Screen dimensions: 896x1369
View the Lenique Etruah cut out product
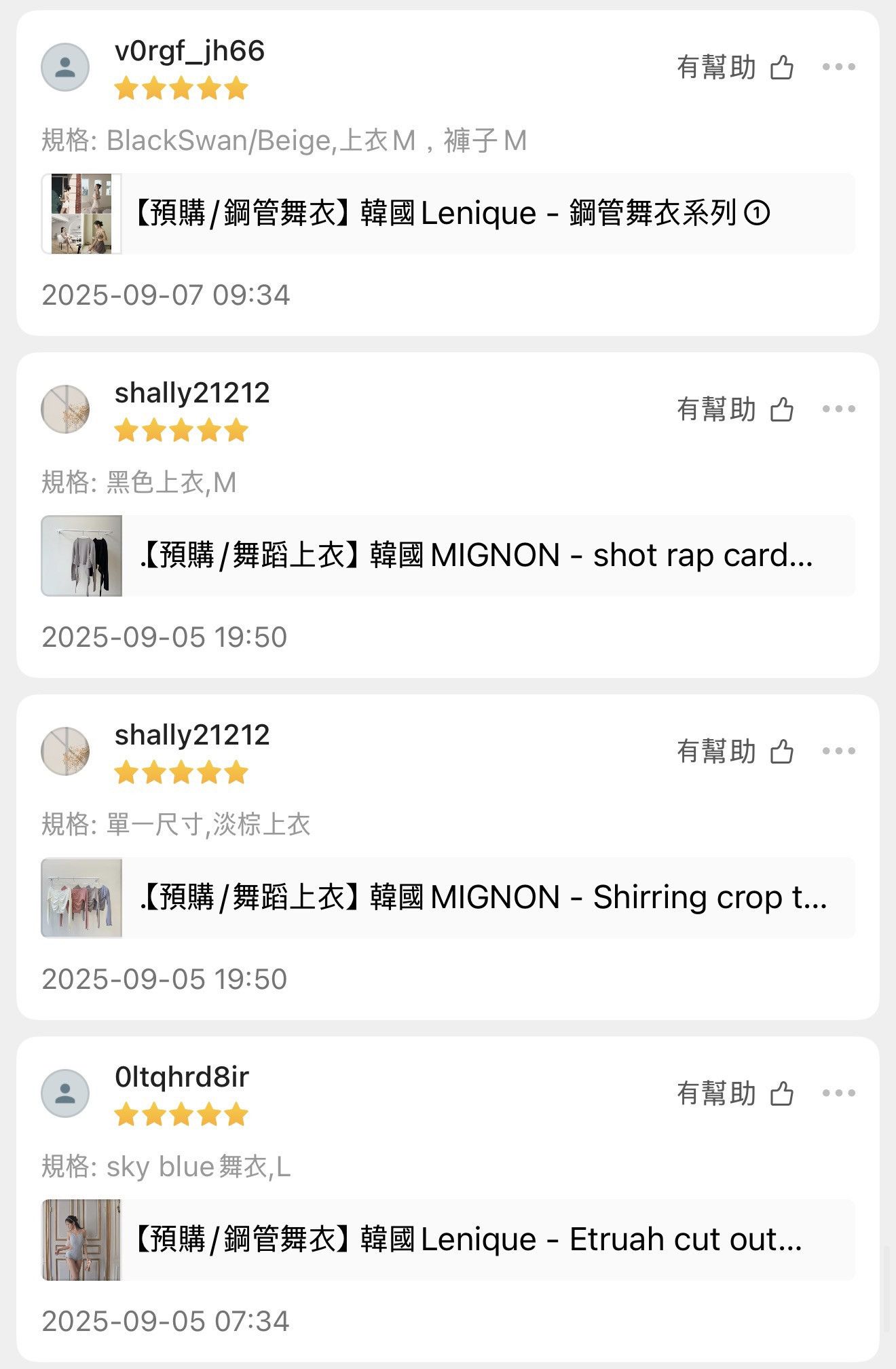448,1240
